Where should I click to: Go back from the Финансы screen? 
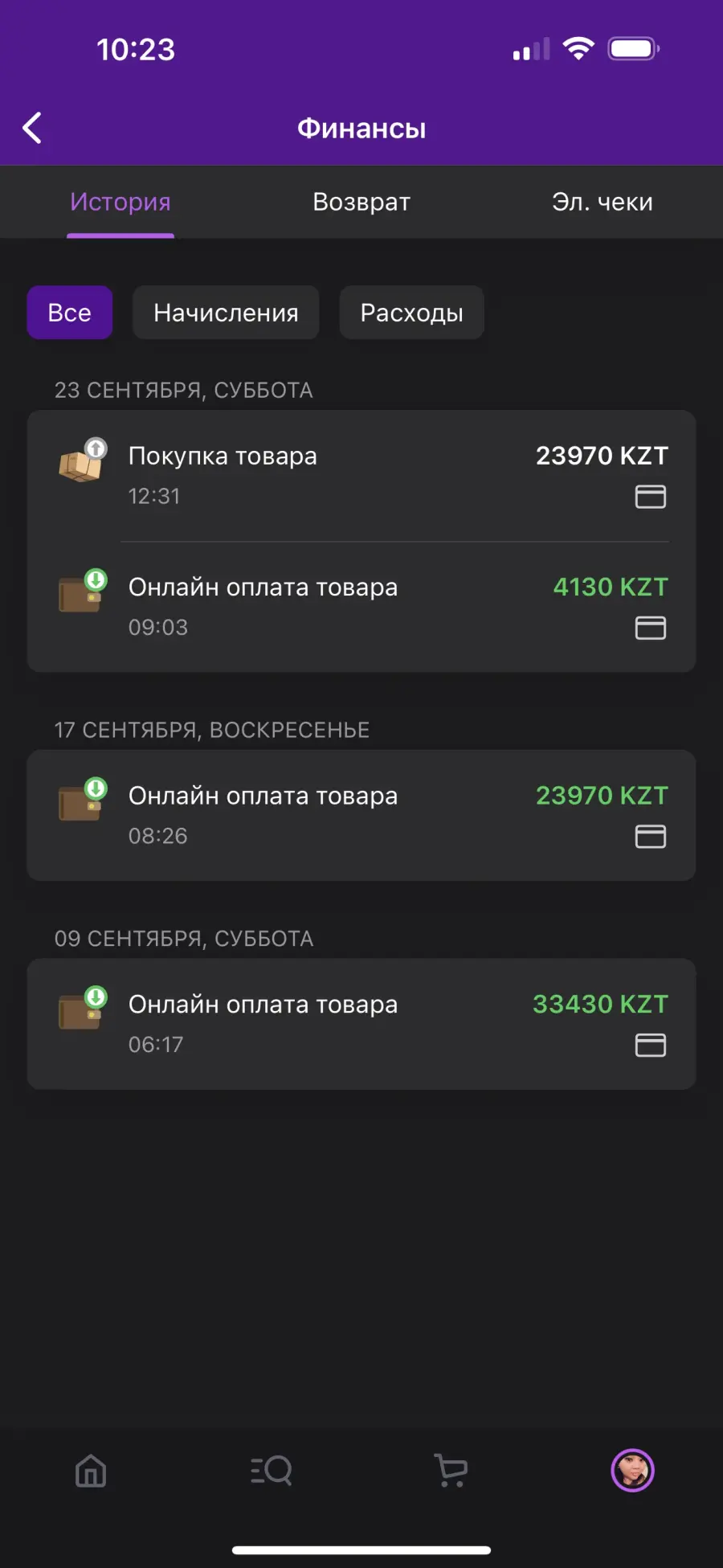(32, 128)
